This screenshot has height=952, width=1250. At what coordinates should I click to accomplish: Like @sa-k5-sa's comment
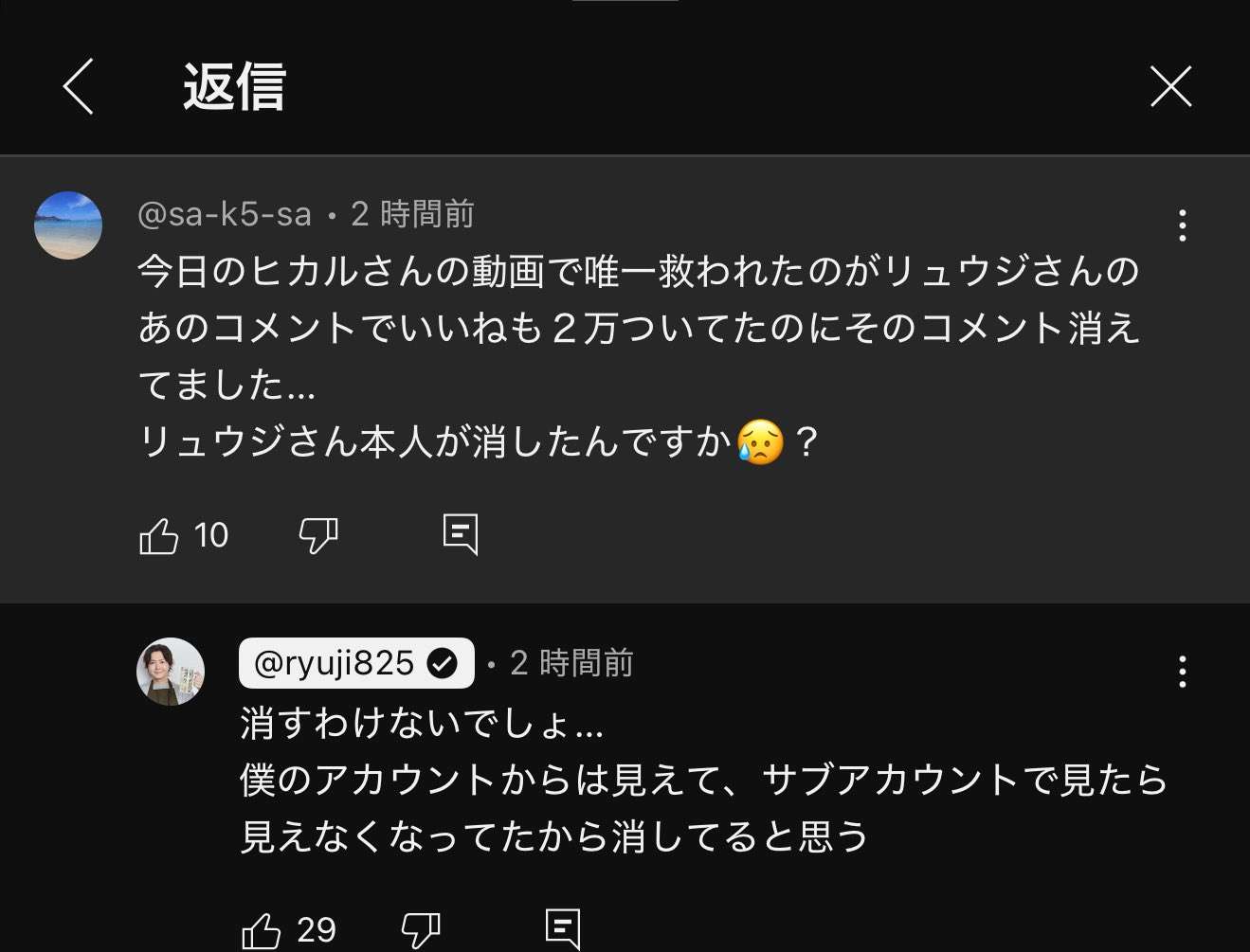pyautogui.click(x=159, y=536)
